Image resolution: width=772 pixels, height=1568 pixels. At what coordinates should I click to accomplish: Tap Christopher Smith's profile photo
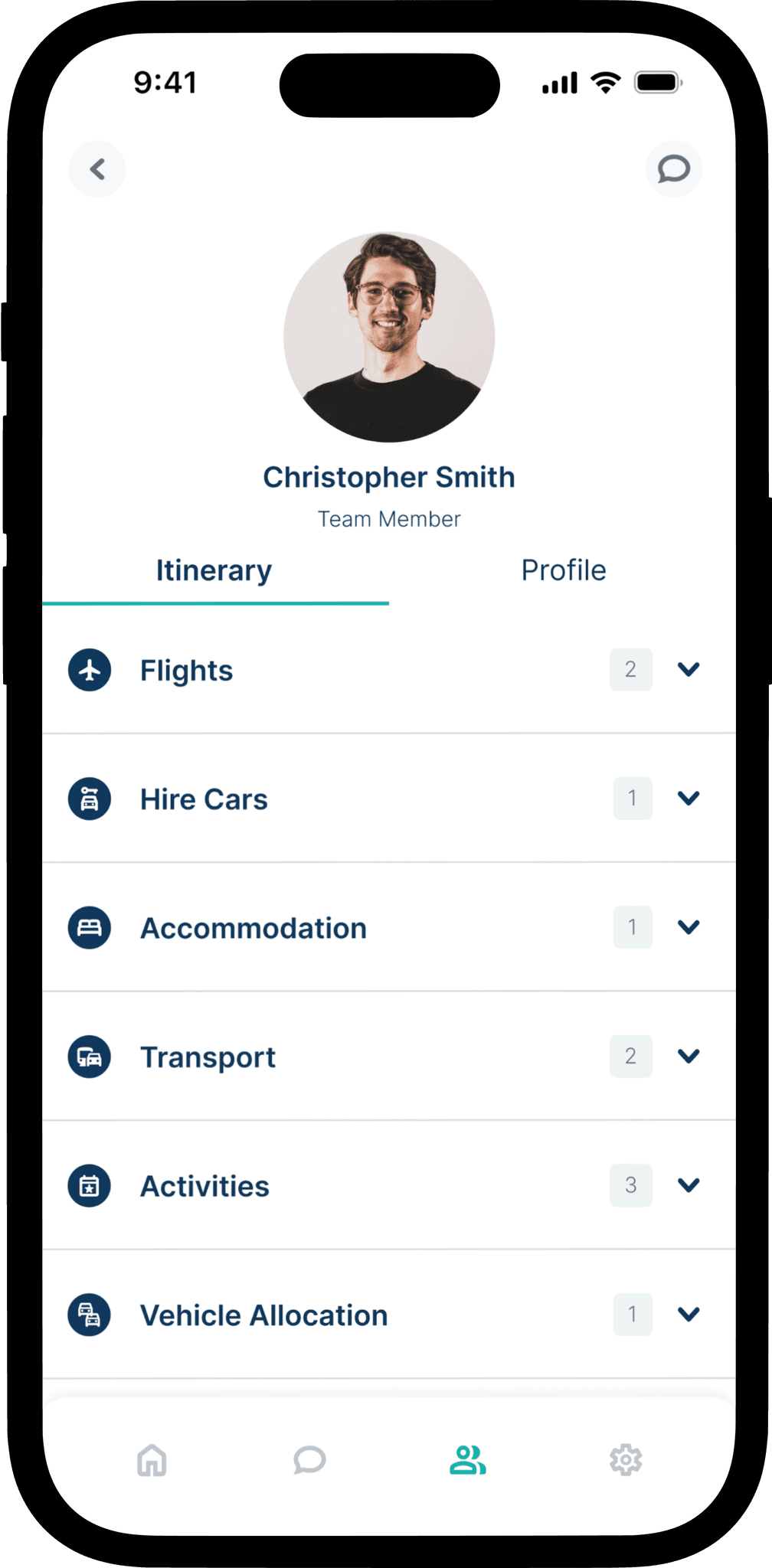tap(389, 337)
